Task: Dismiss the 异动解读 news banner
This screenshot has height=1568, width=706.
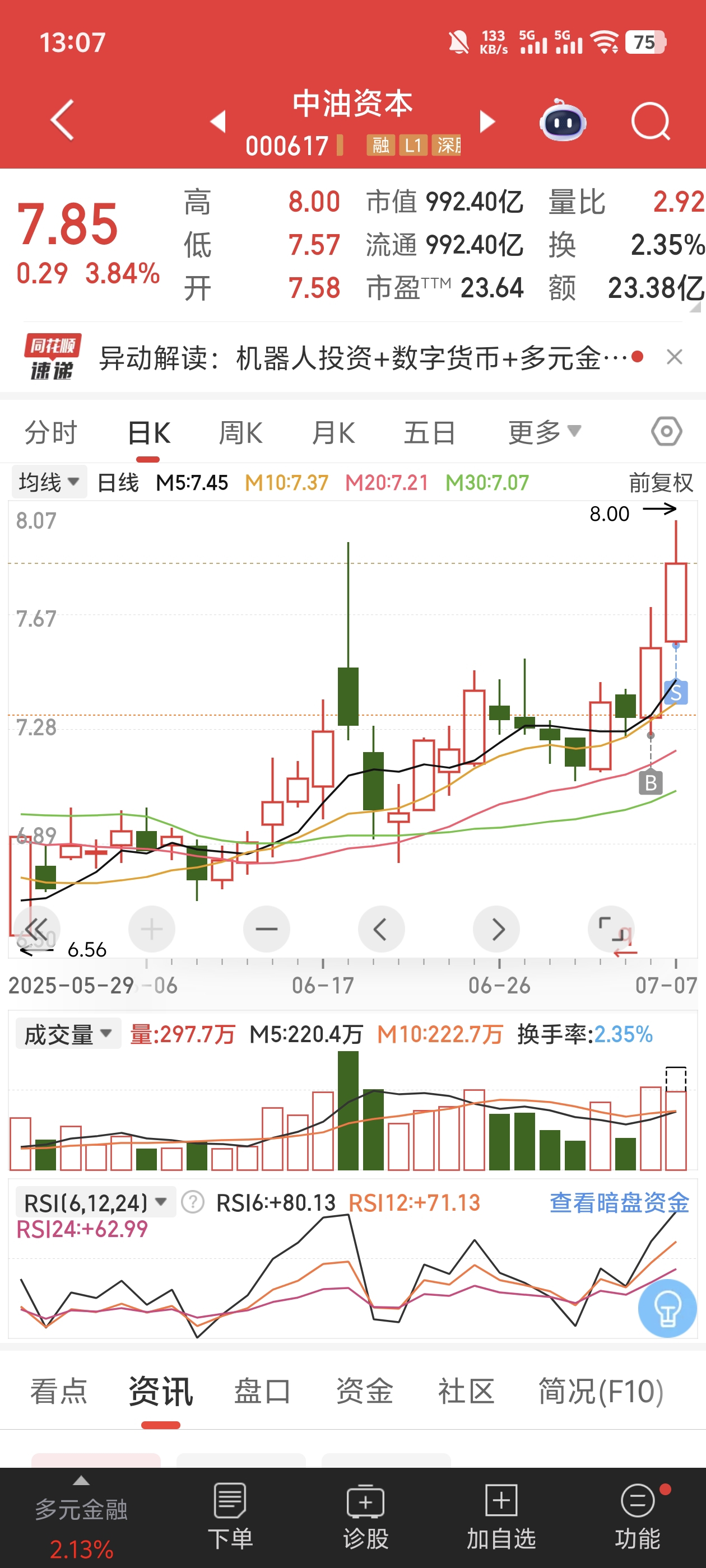Action: point(674,357)
